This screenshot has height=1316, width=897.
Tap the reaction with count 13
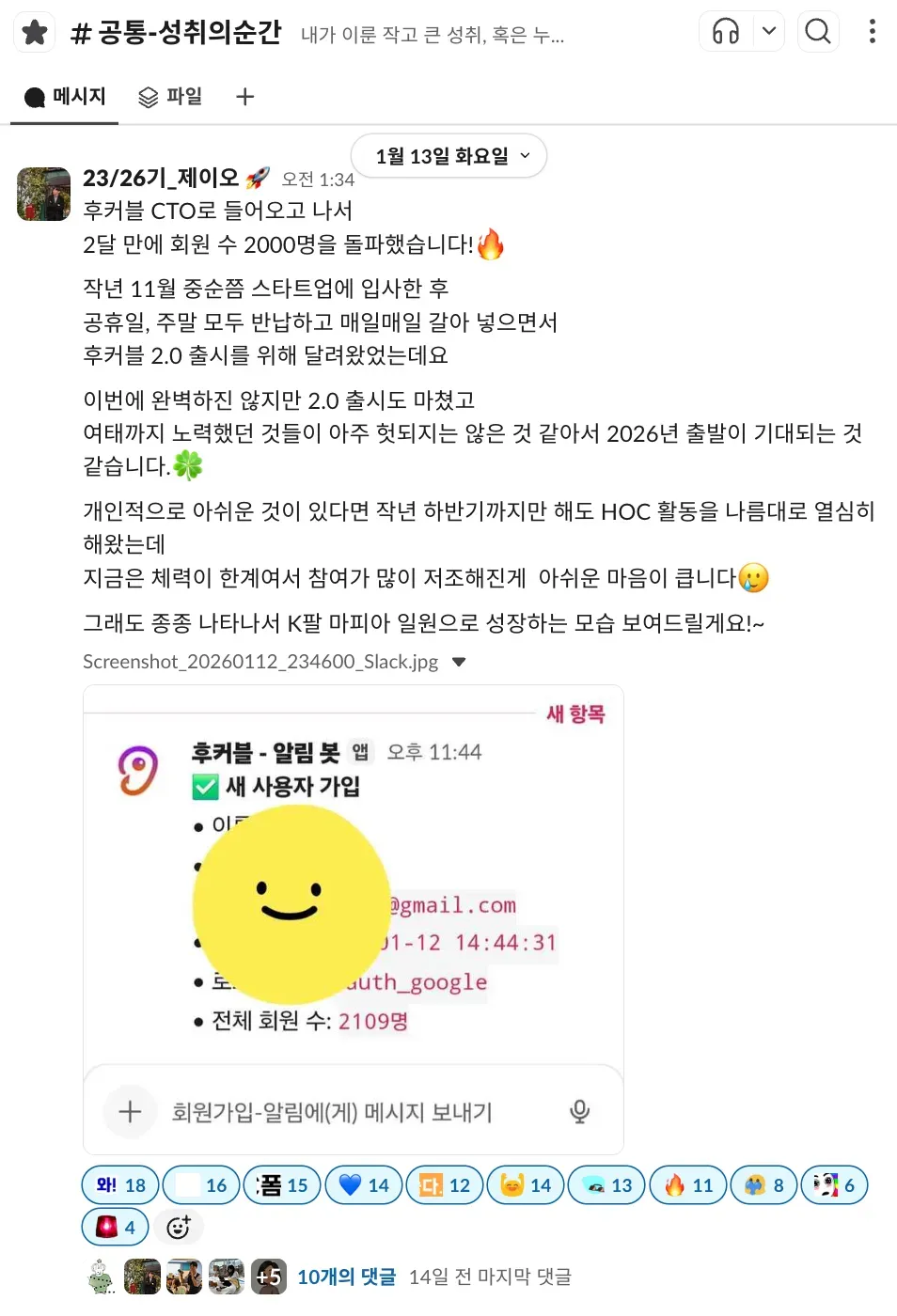tap(606, 1185)
